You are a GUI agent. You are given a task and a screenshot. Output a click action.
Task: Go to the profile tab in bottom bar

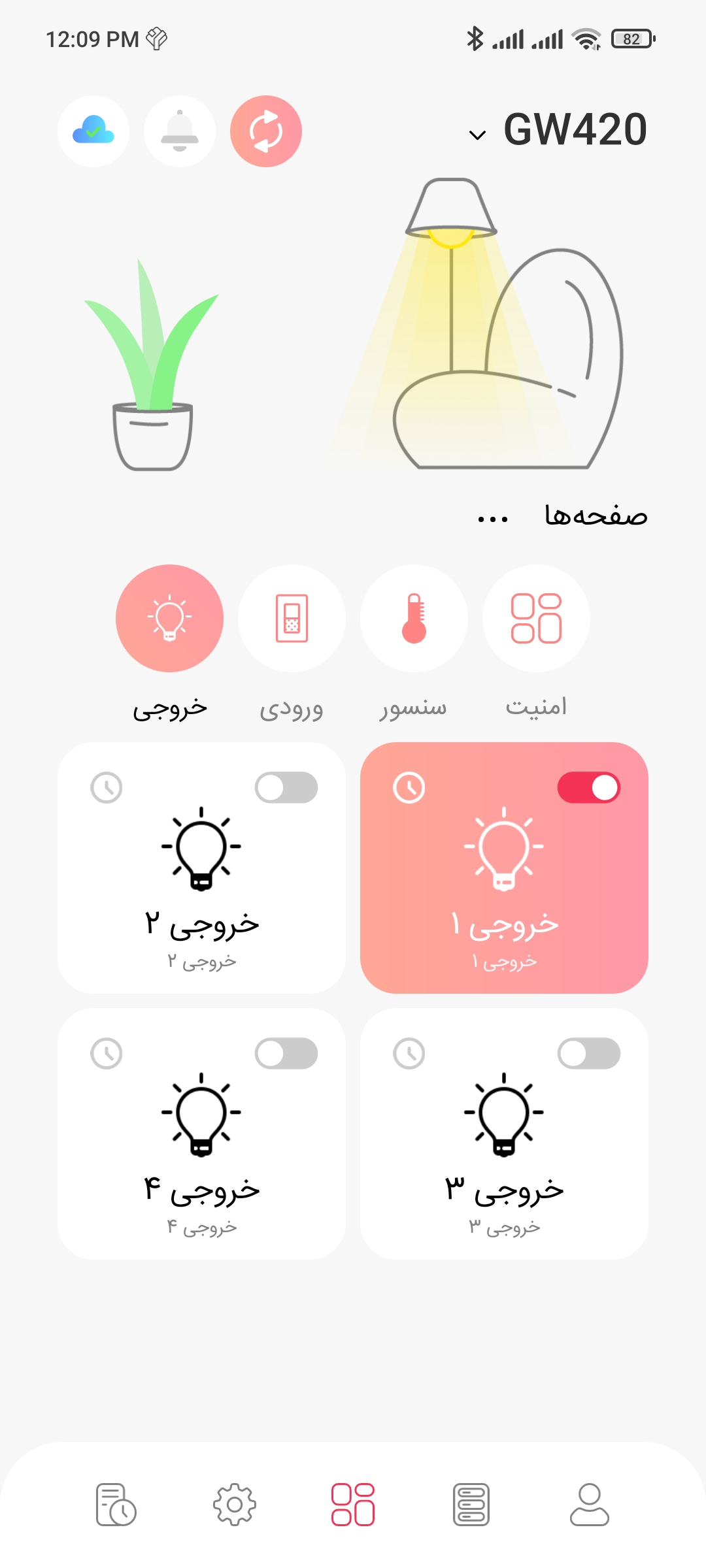(589, 1505)
